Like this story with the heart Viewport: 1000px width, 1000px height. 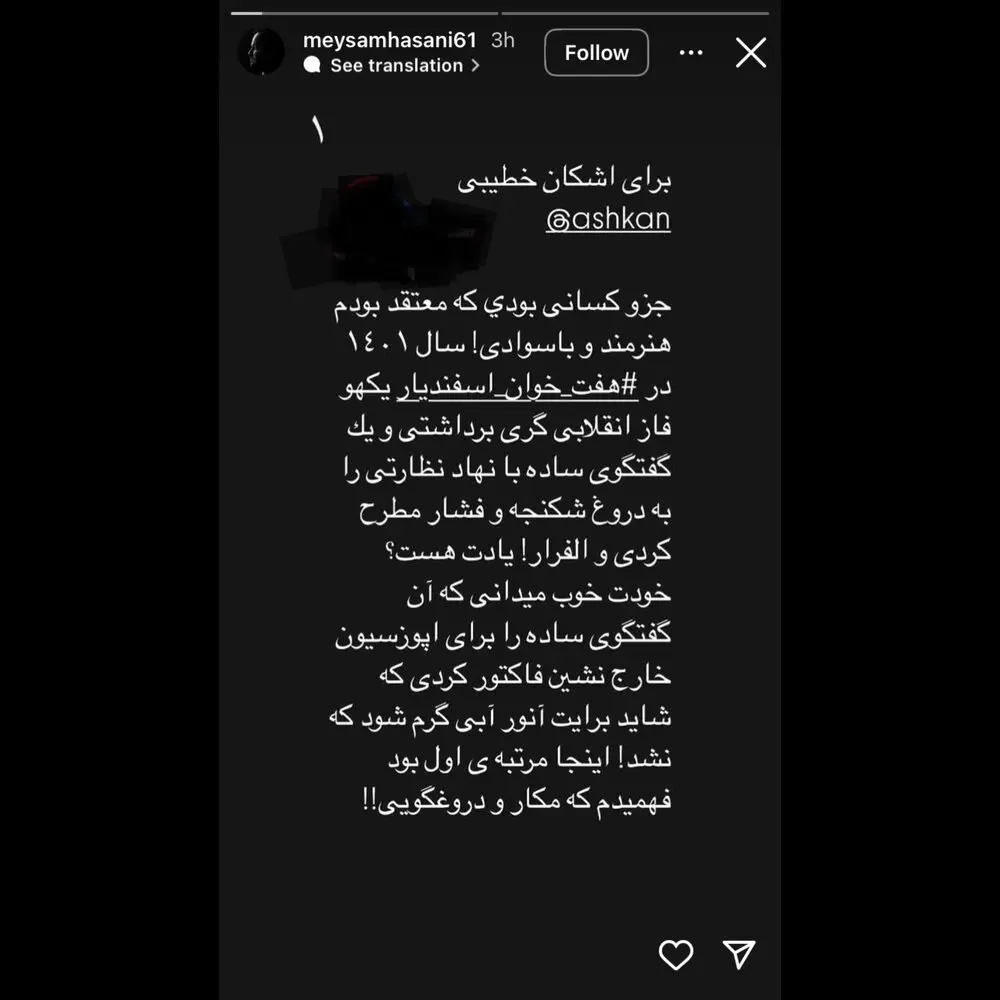click(x=676, y=954)
